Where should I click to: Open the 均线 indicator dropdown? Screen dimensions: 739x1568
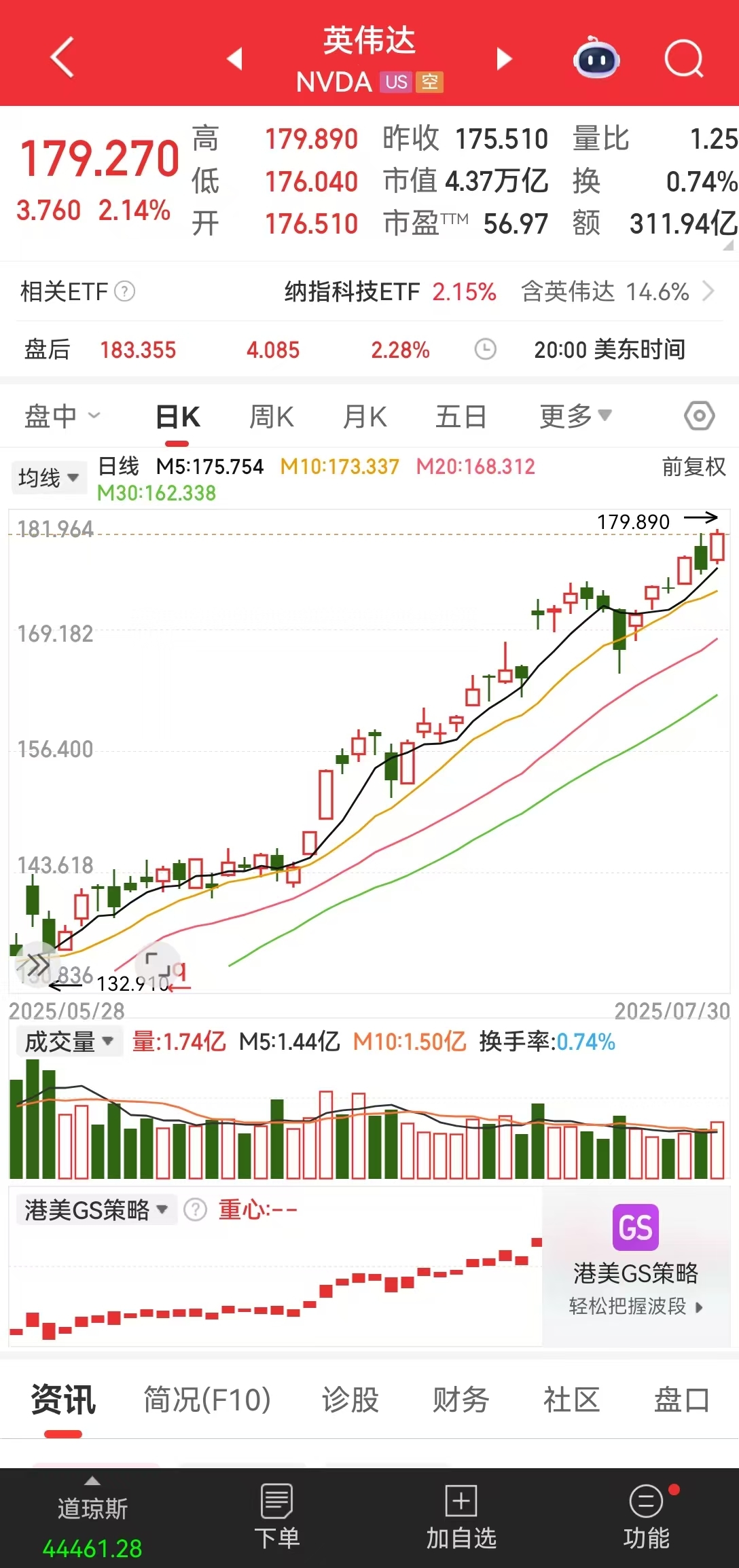48,477
